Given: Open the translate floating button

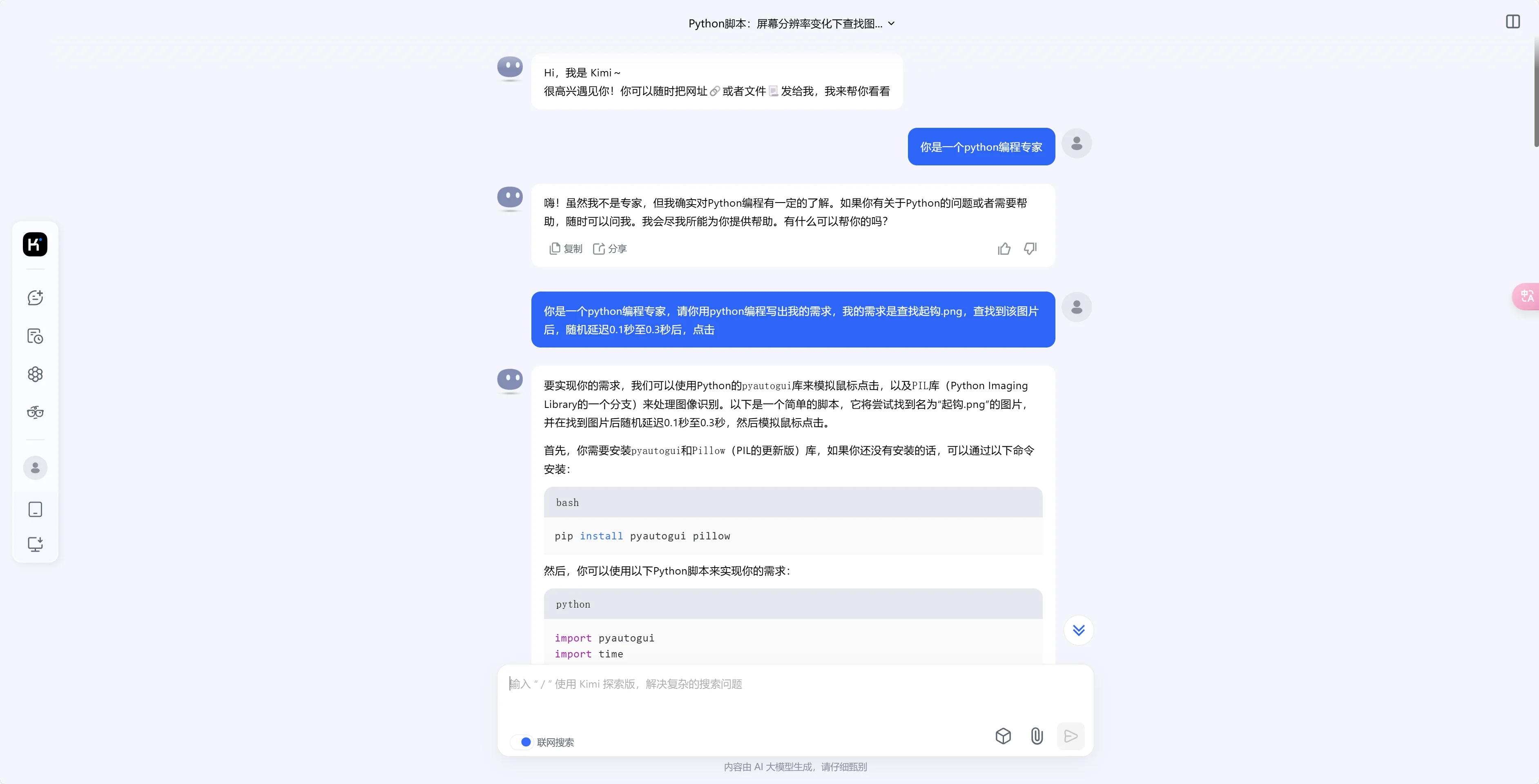Looking at the screenshot, I should 1526,296.
